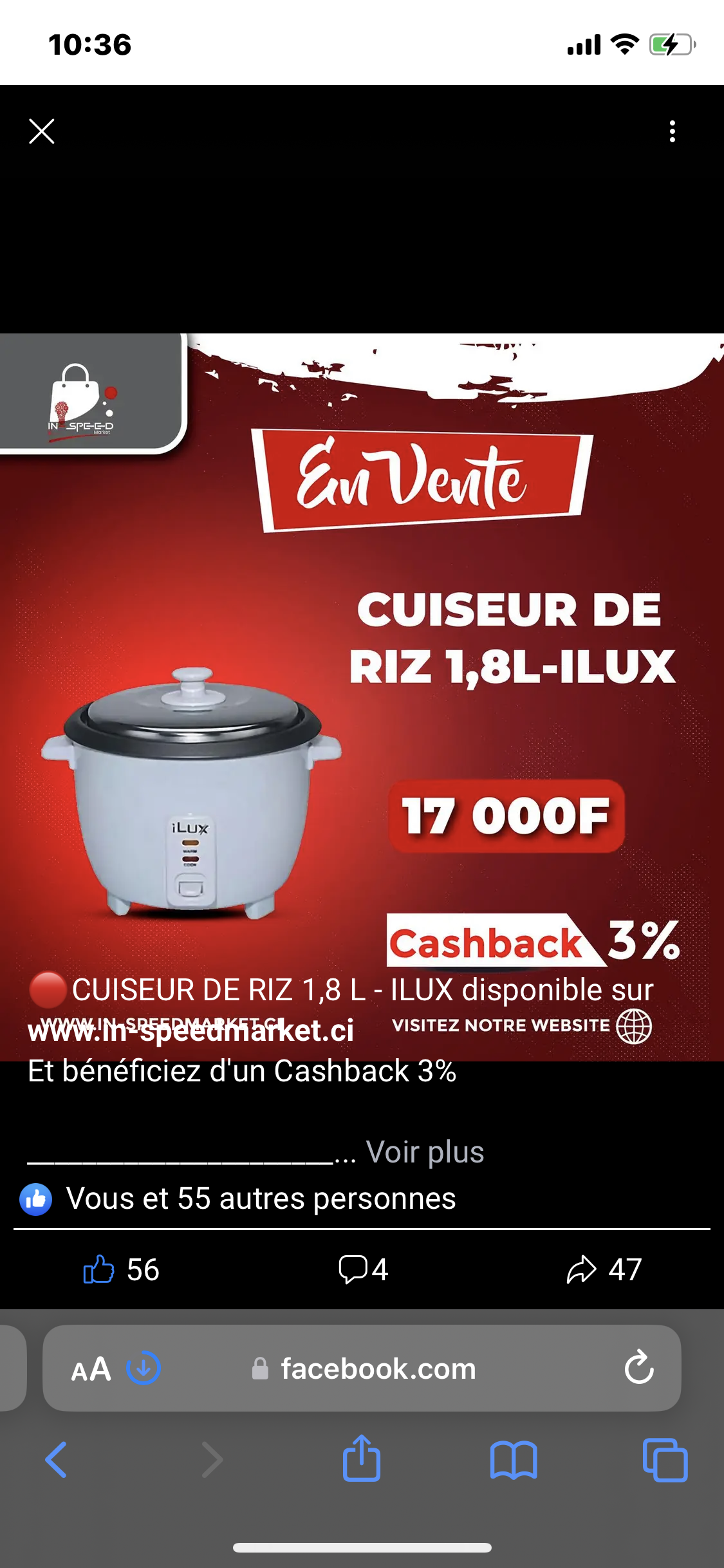724x1568 pixels.
Task: Tap the facebook.com address bar
Action: coord(378,1369)
